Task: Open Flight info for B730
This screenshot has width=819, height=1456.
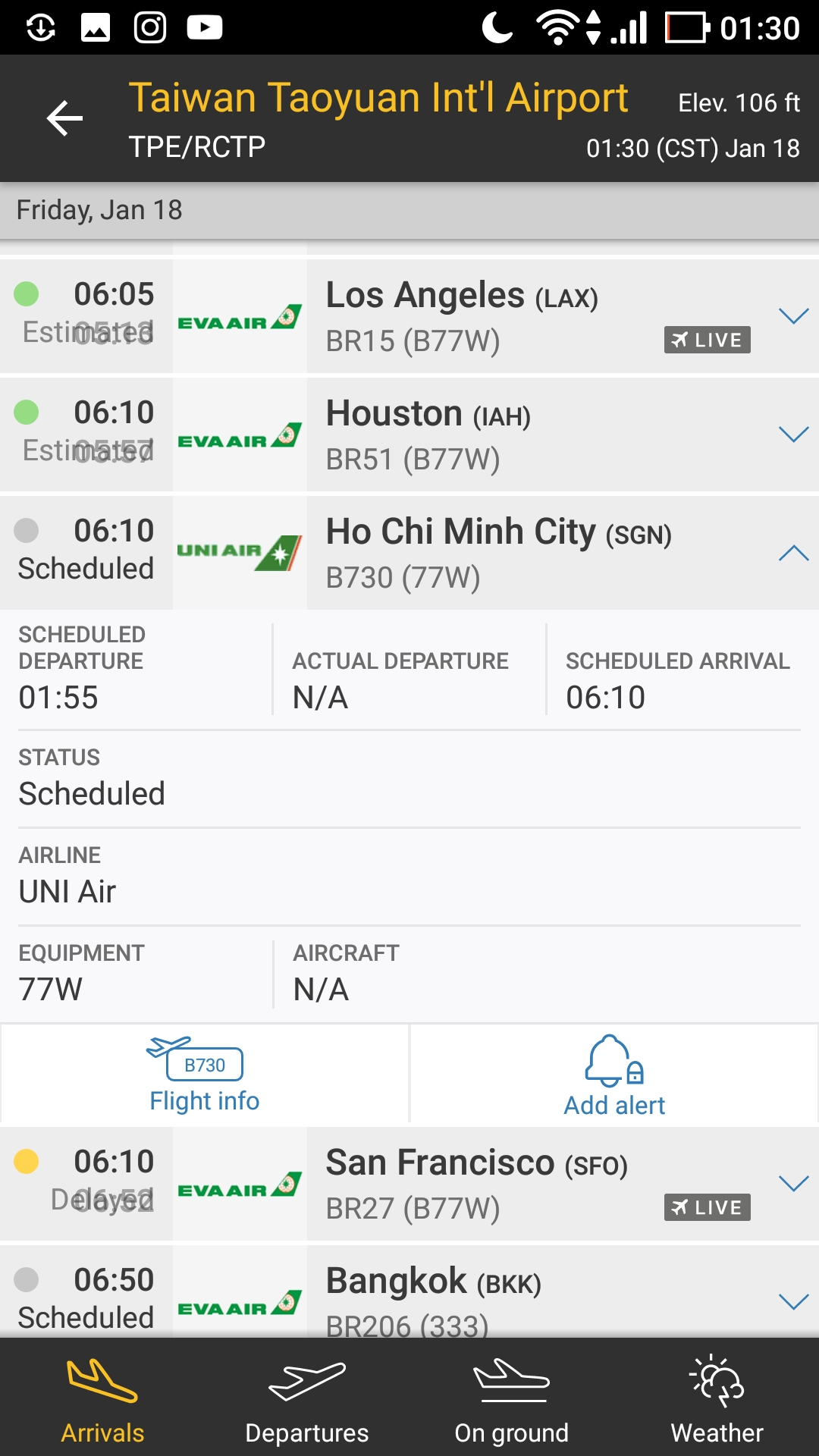Action: (204, 1075)
